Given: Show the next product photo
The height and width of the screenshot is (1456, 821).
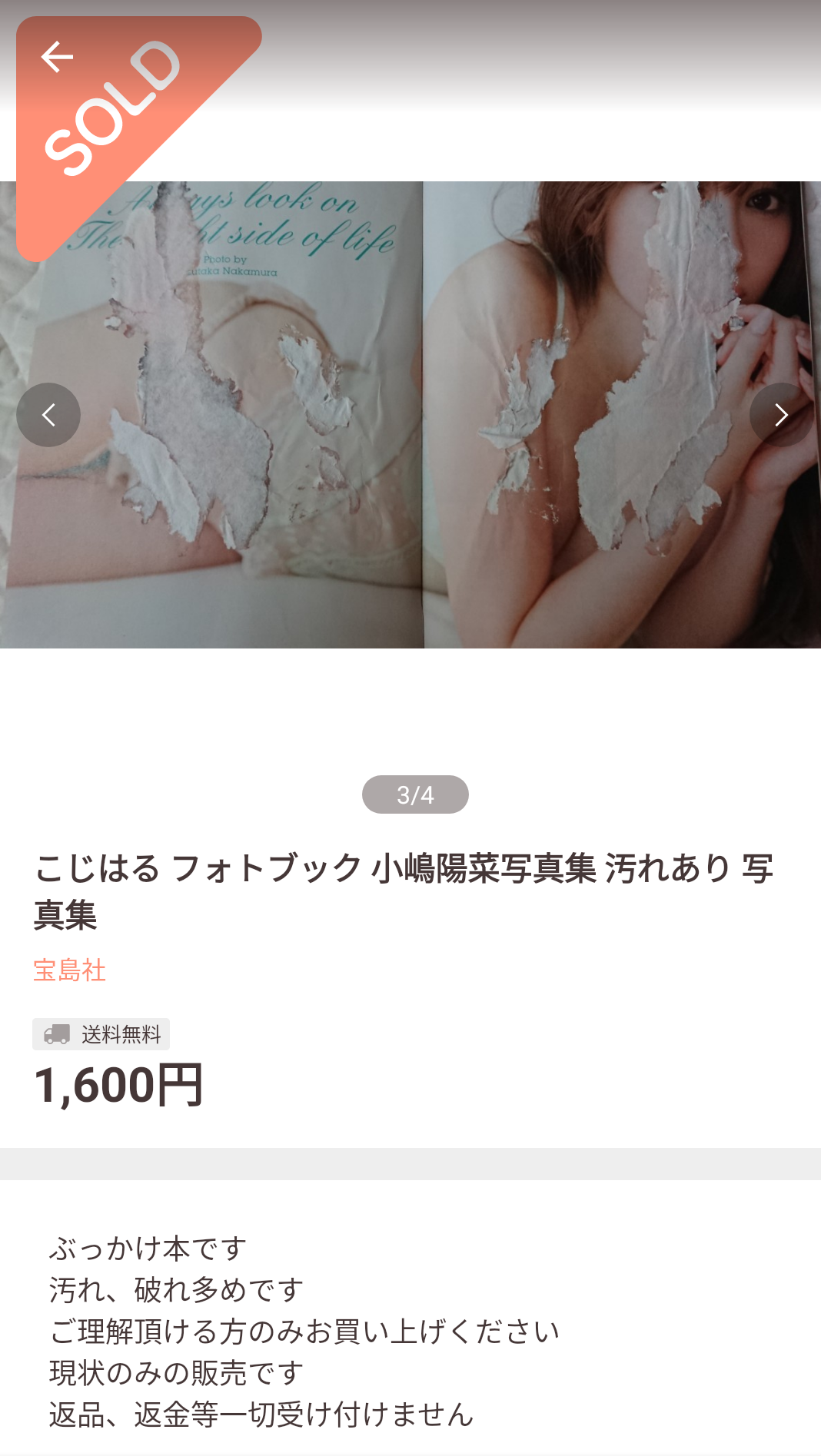Looking at the screenshot, I should tap(781, 415).
